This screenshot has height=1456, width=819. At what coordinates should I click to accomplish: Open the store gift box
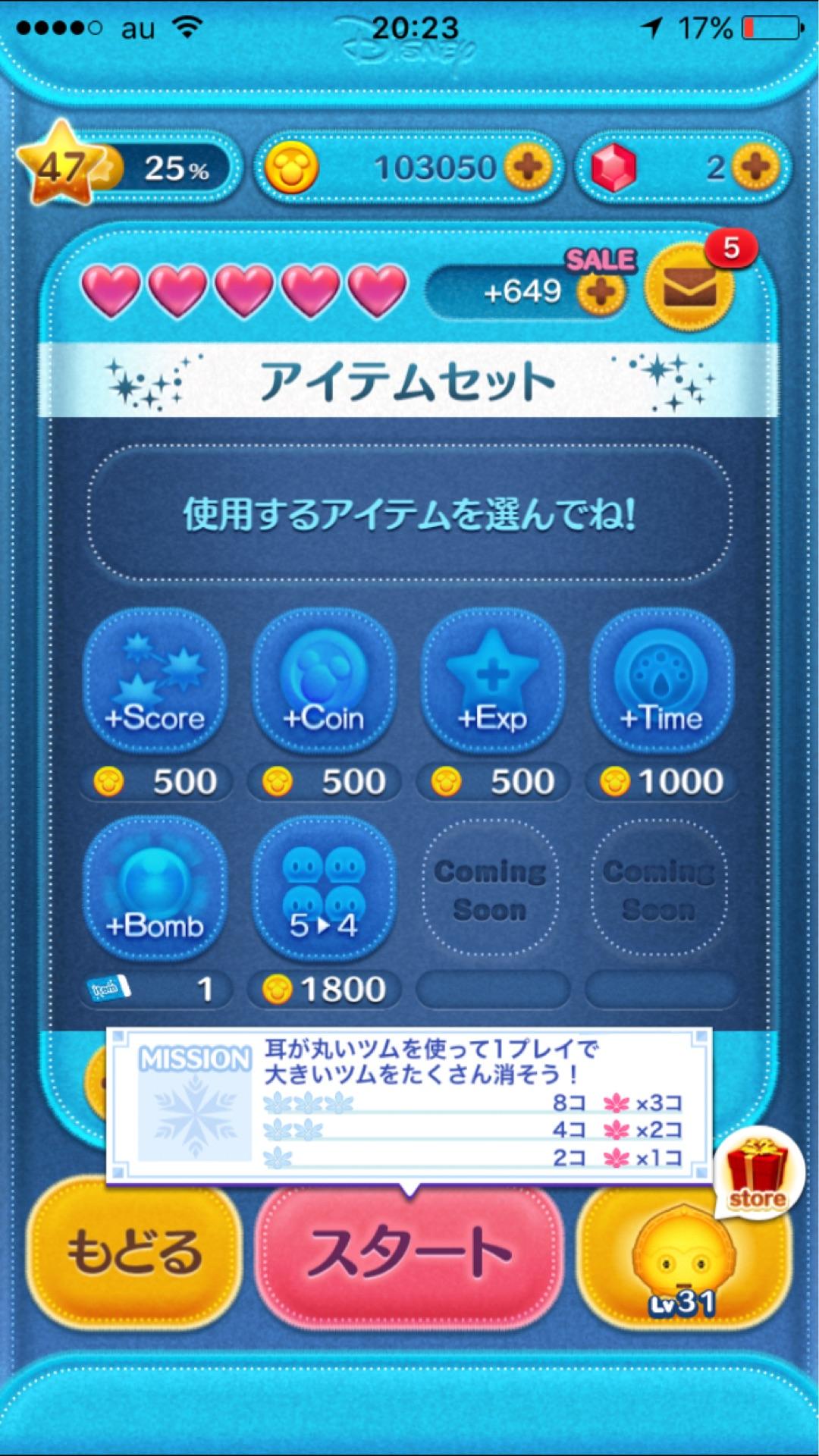[758, 1172]
